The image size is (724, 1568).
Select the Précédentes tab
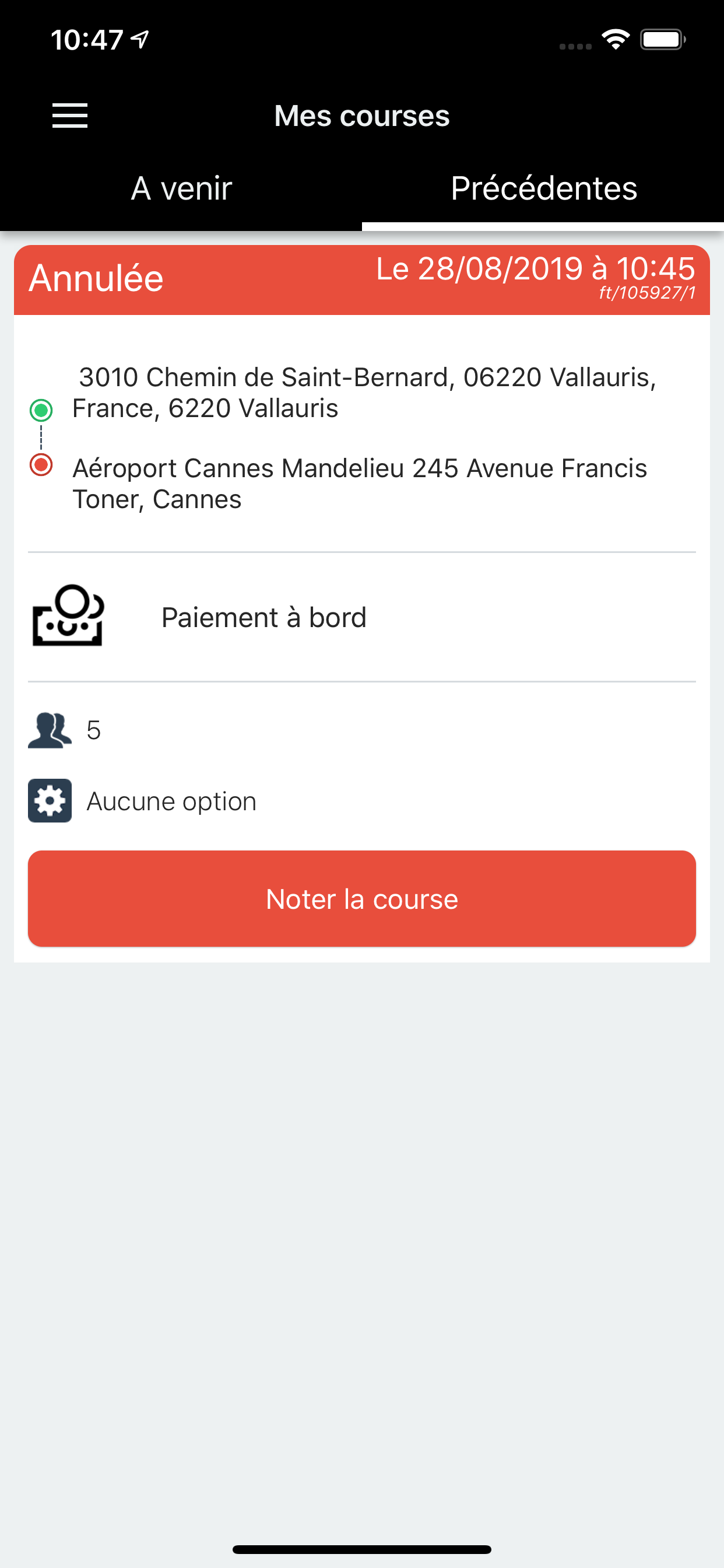[x=543, y=188]
